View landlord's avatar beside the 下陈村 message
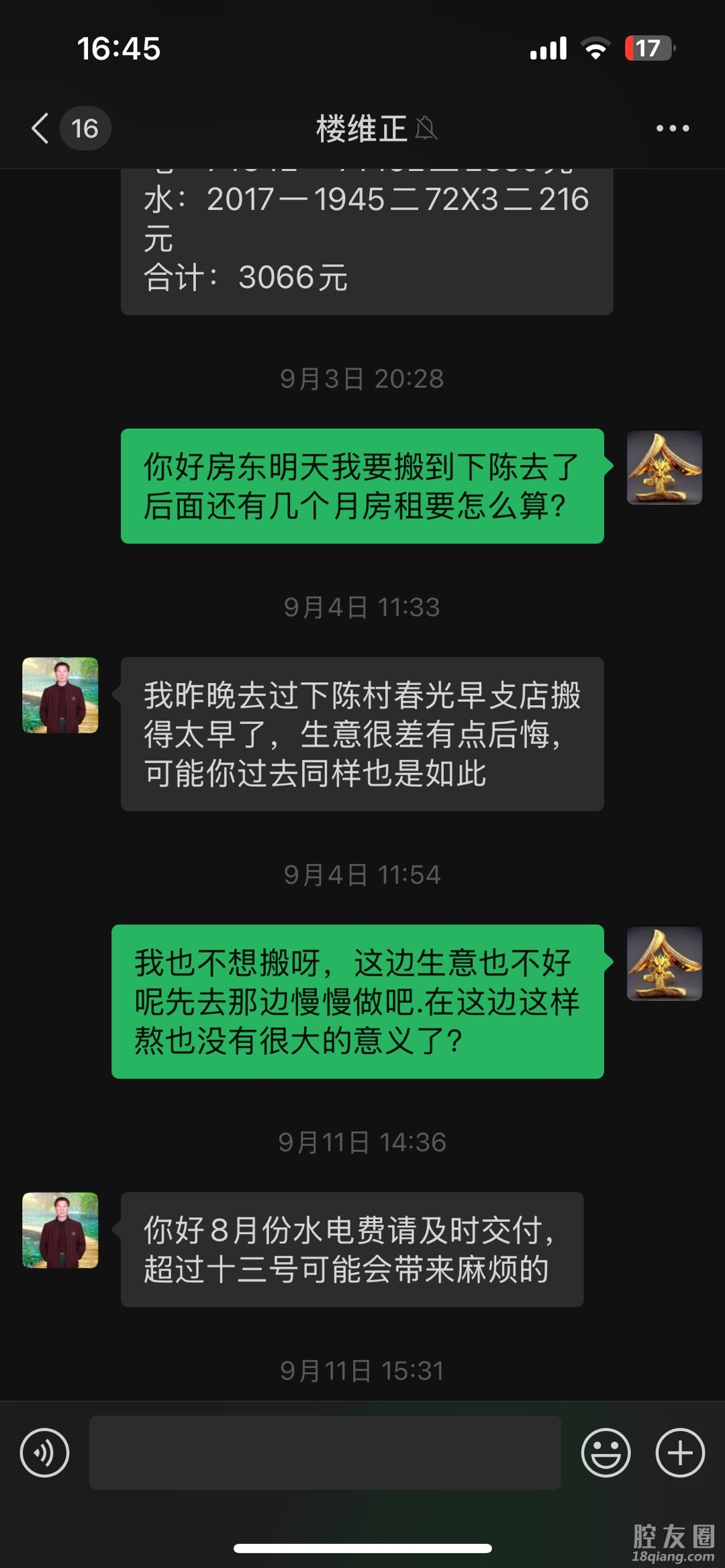The image size is (725, 1568). [x=60, y=695]
